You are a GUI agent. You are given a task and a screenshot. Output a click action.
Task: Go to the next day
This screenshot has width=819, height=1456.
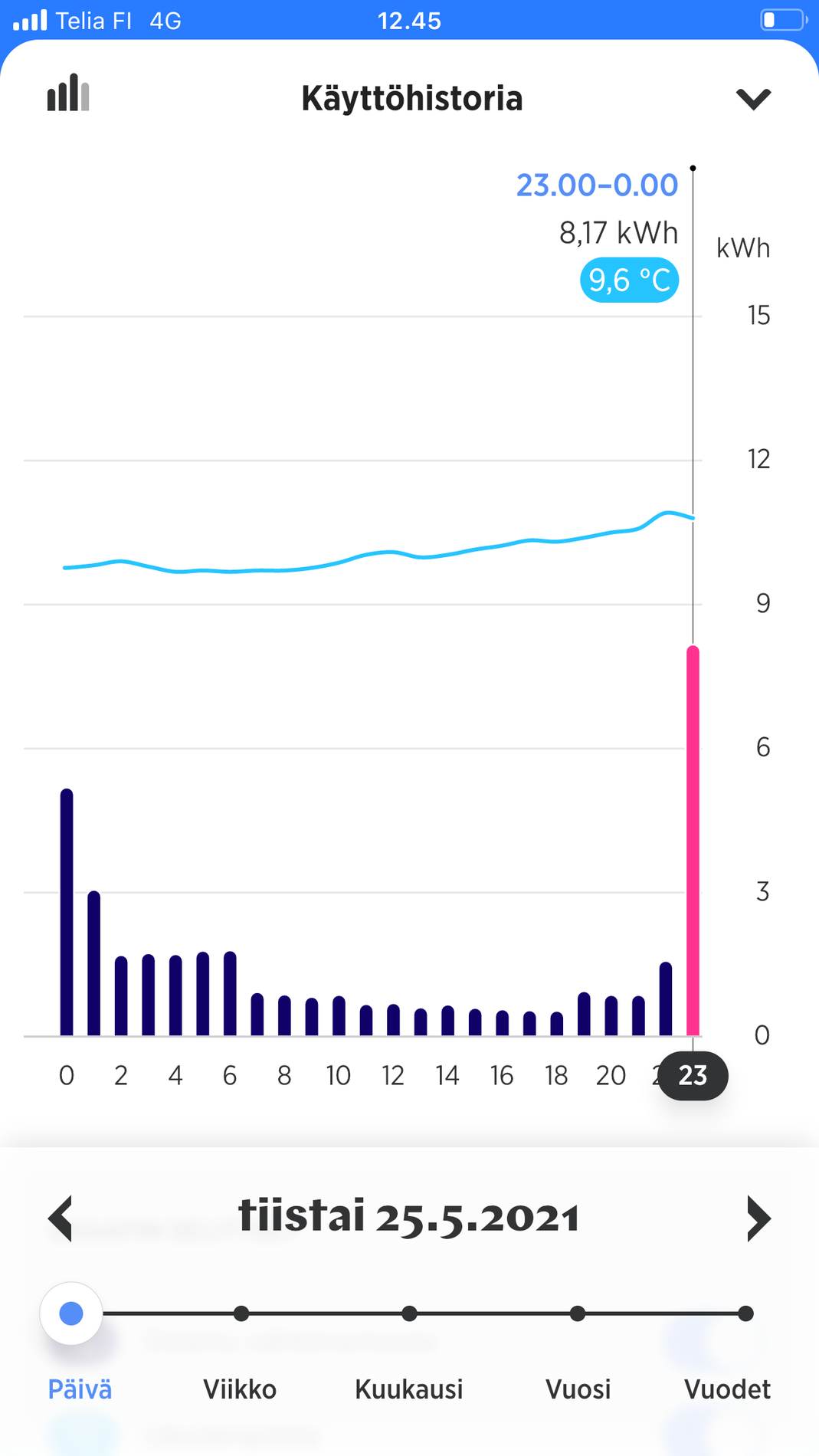(x=758, y=1218)
